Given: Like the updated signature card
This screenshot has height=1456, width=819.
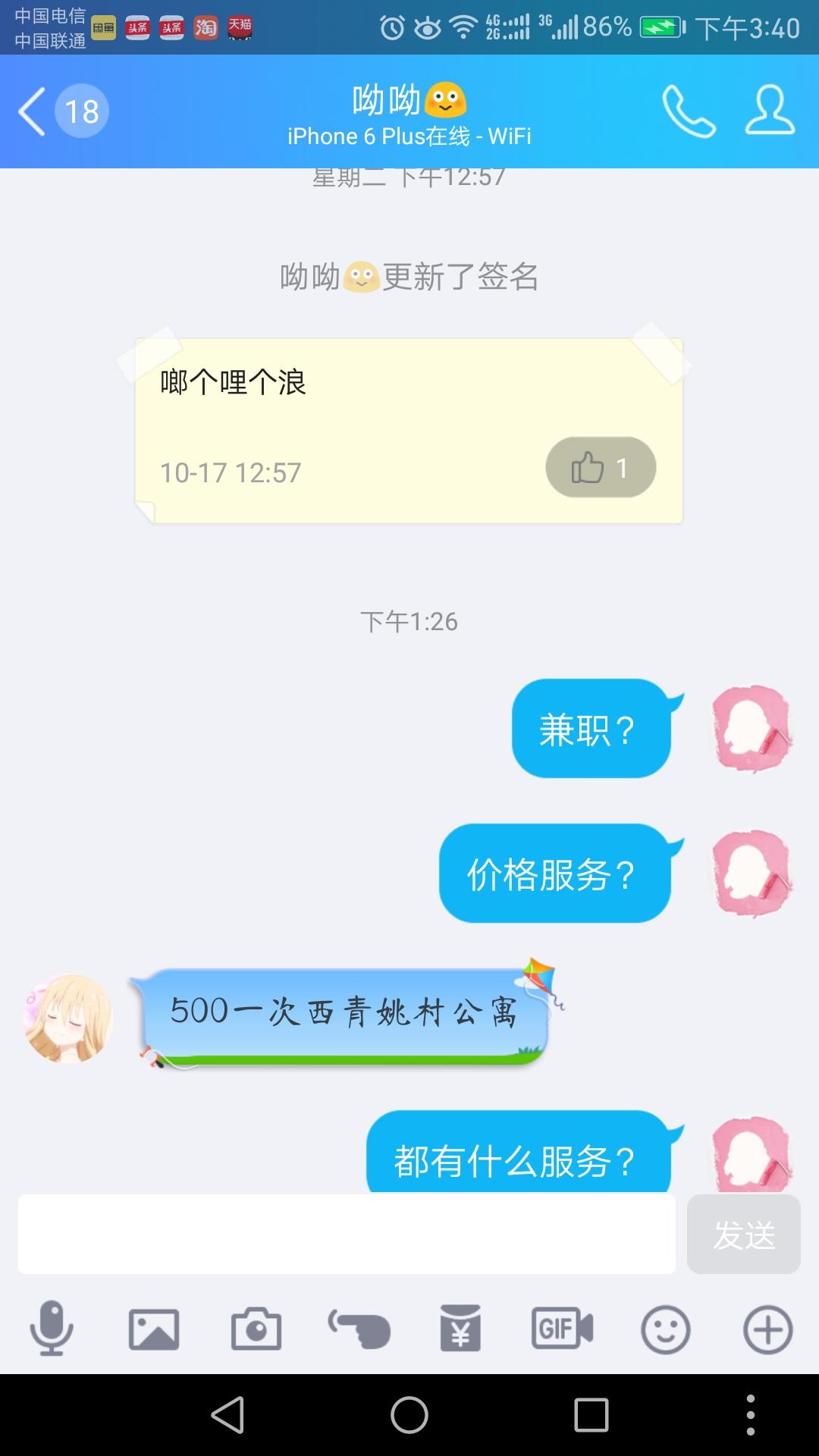Looking at the screenshot, I should [x=600, y=467].
